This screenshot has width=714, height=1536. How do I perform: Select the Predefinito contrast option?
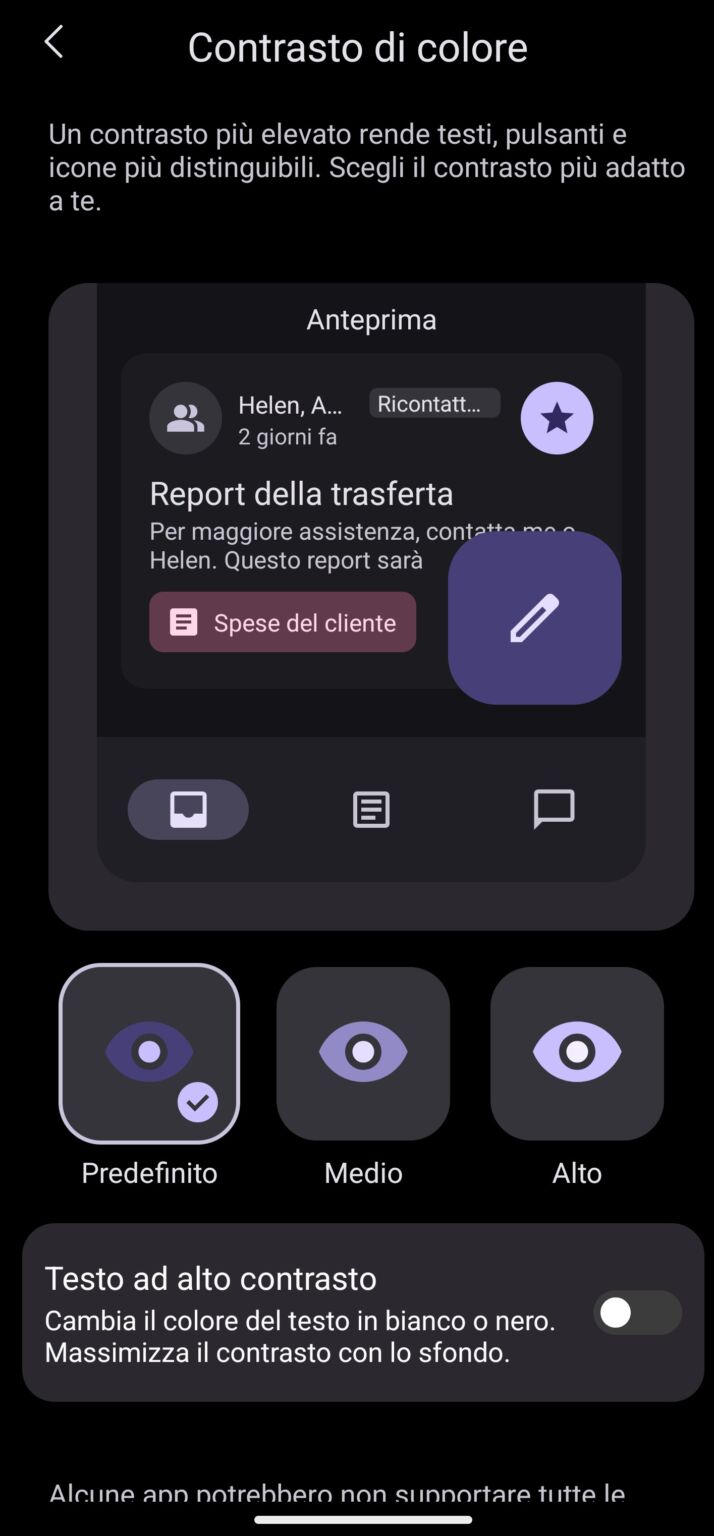[x=149, y=1053]
